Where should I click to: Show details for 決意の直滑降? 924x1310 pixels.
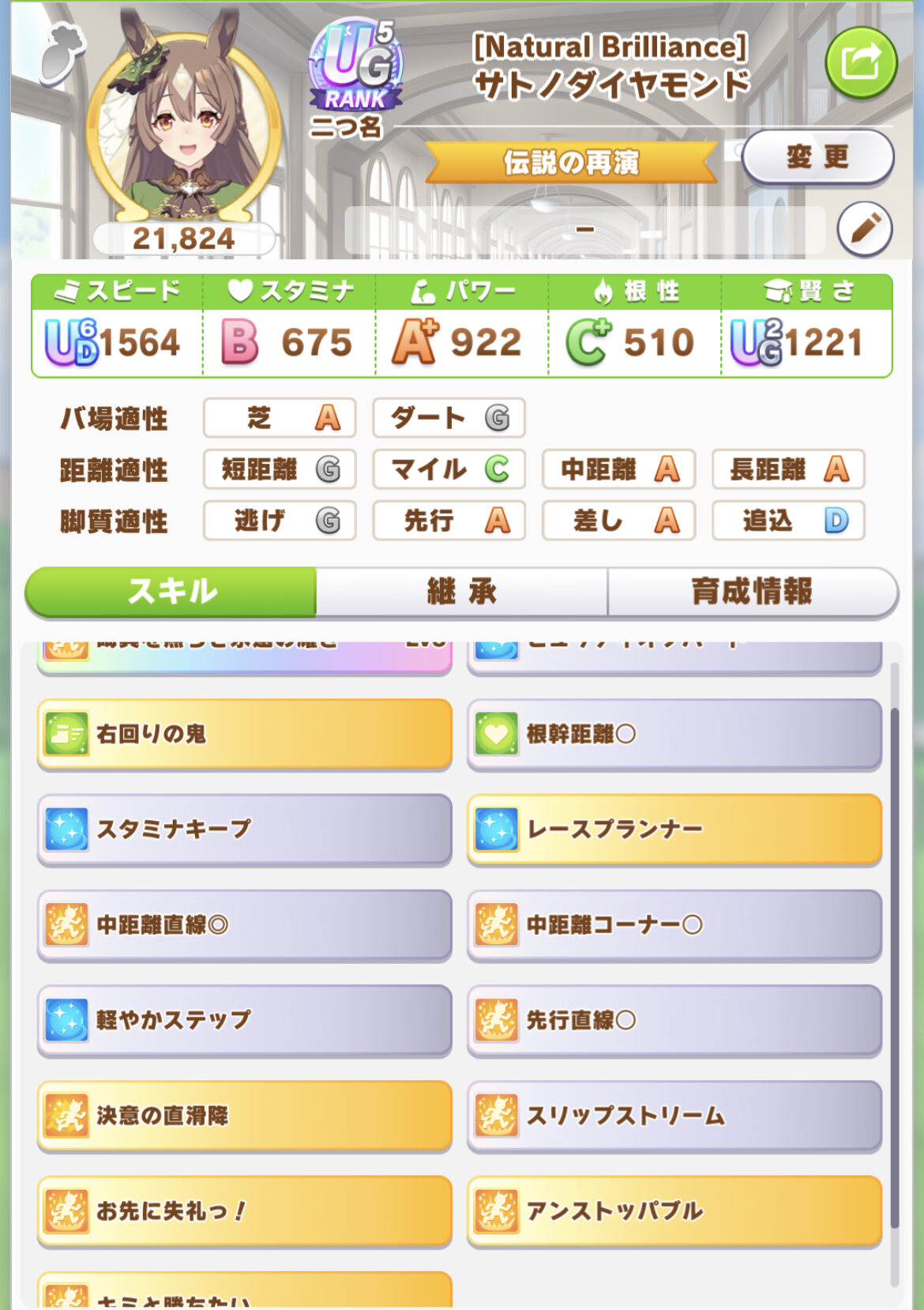point(244,1115)
